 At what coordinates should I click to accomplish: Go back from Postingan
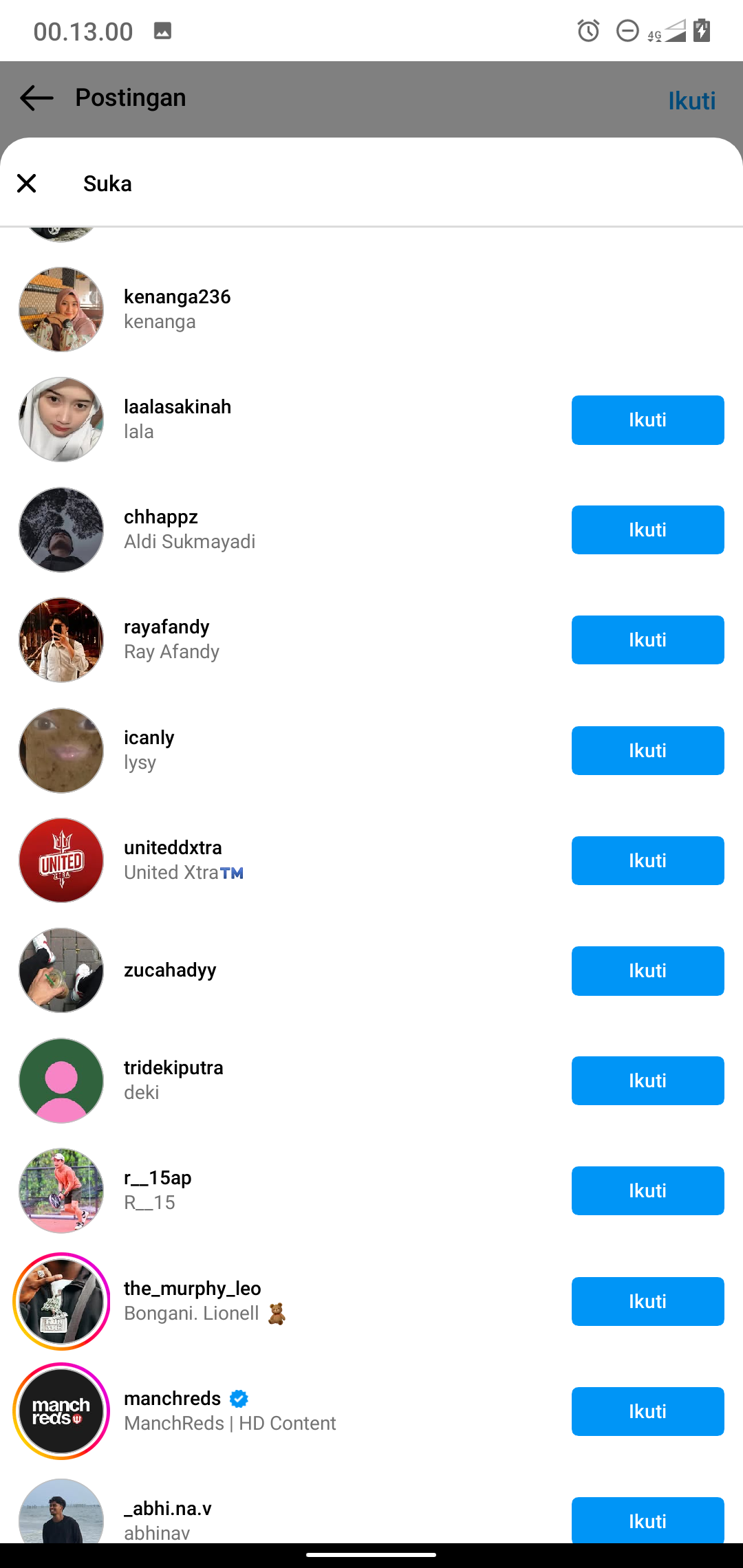[x=36, y=98]
